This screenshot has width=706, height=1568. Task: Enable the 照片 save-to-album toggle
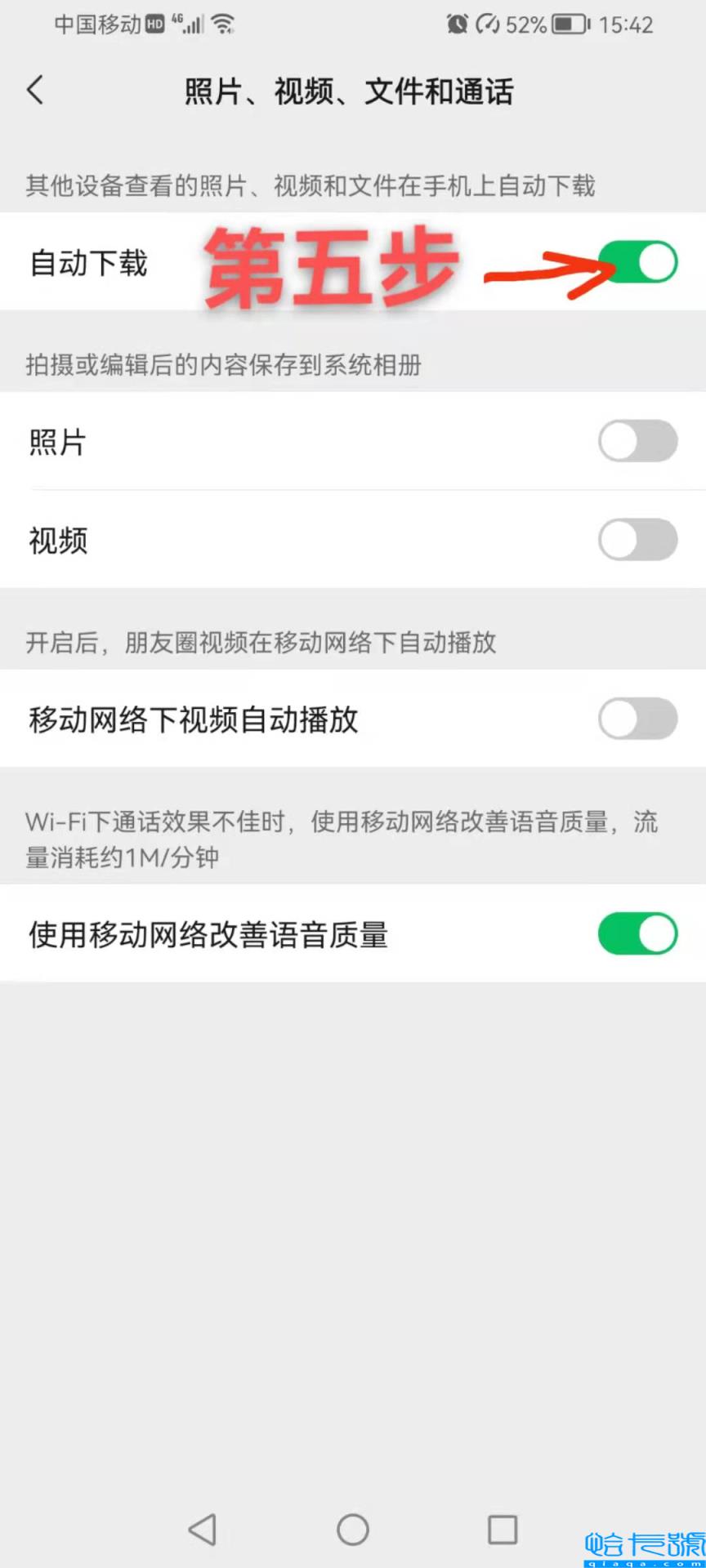click(x=637, y=441)
